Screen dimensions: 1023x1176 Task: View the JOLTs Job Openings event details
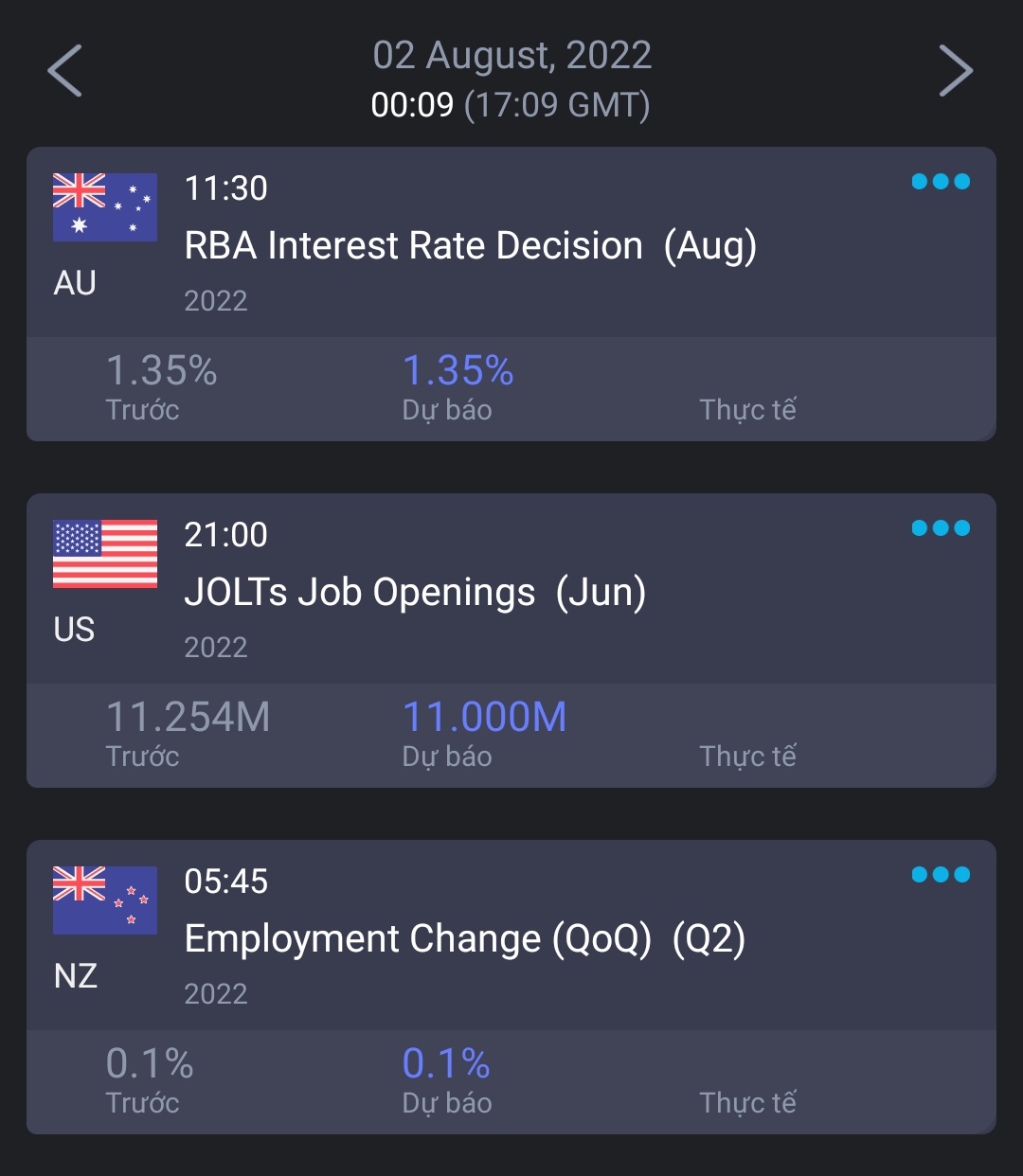(x=415, y=593)
